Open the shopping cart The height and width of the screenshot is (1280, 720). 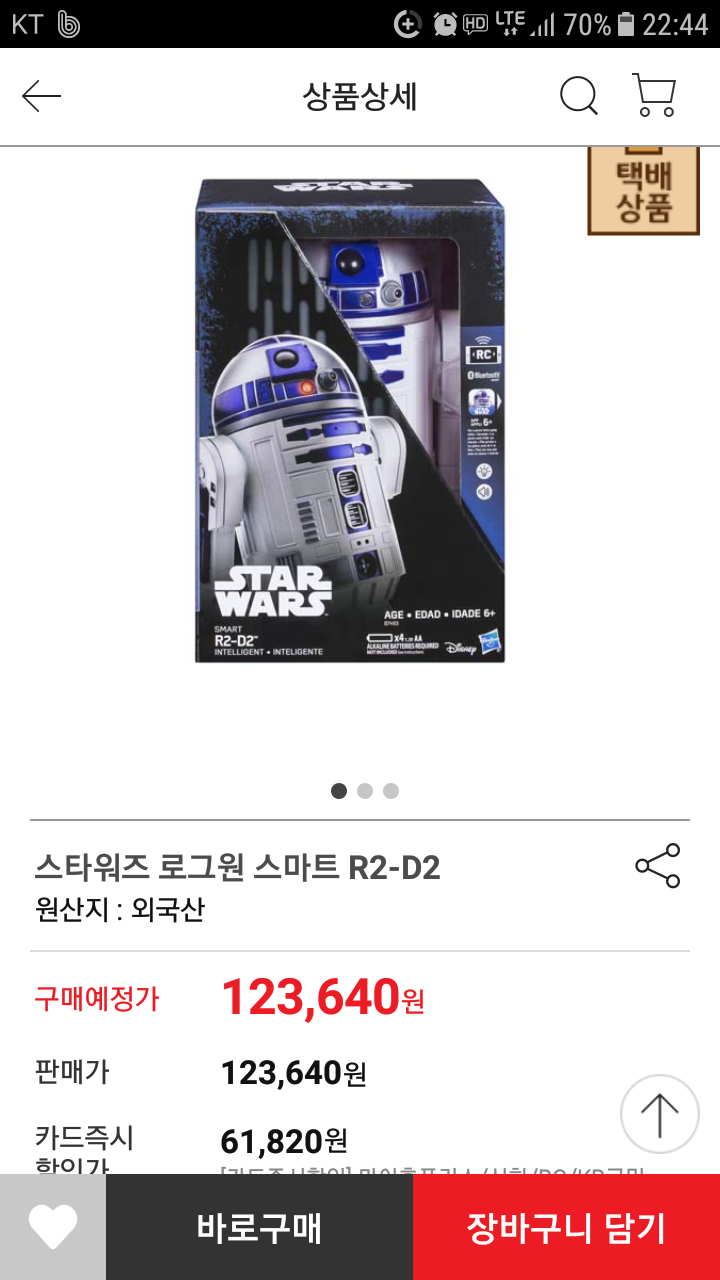pyautogui.click(x=655, y=96)
